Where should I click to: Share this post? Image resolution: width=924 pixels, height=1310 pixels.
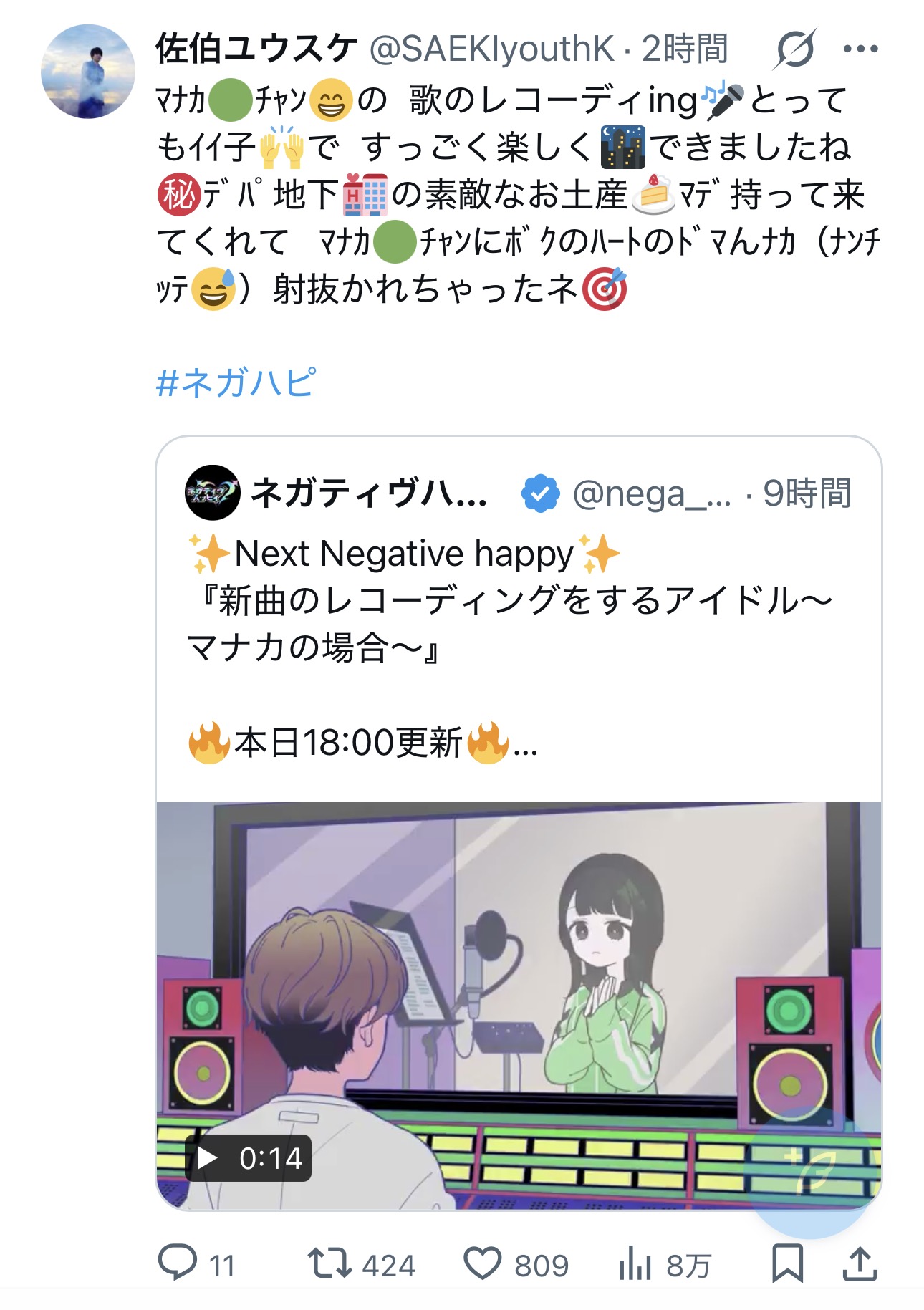(860, 1263)
